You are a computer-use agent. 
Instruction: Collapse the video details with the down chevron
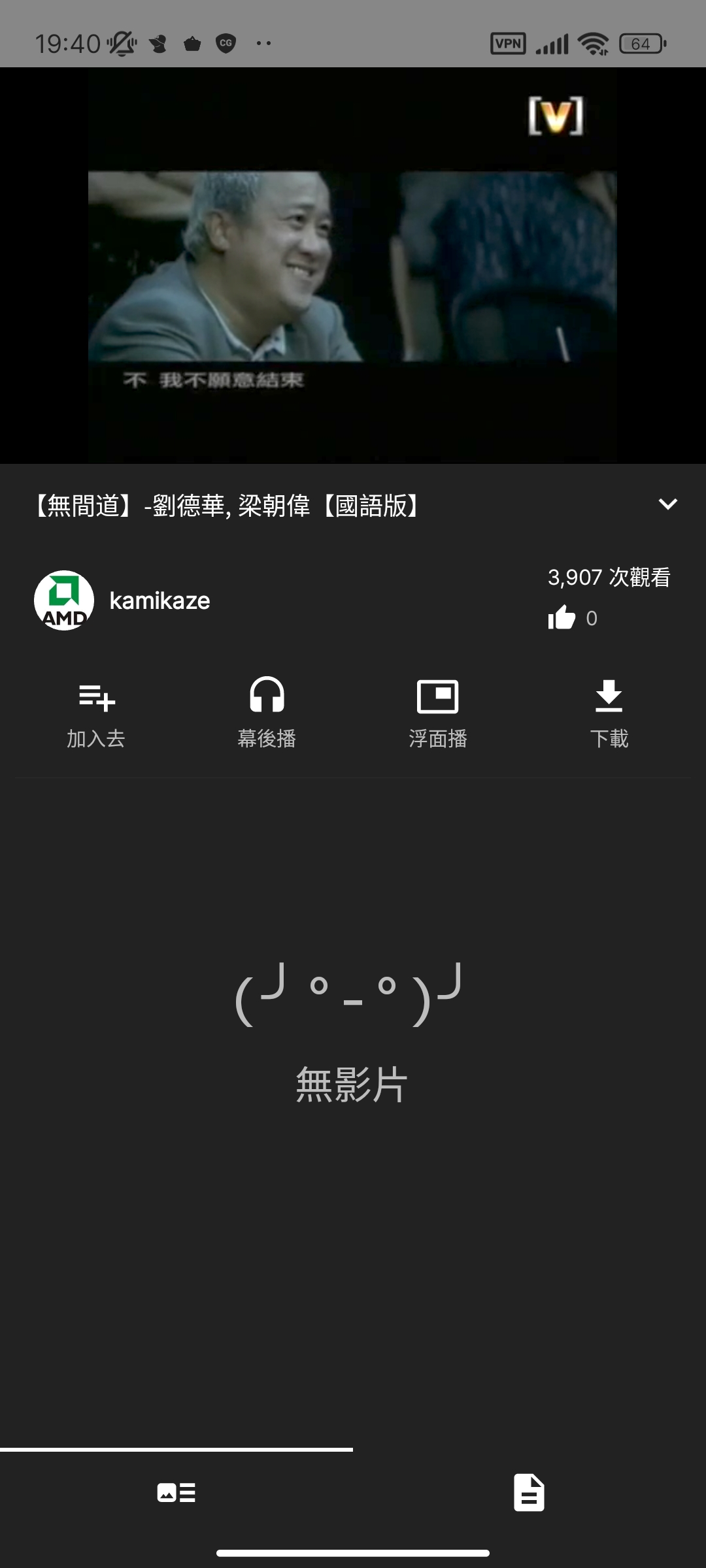tap(667, 503)
